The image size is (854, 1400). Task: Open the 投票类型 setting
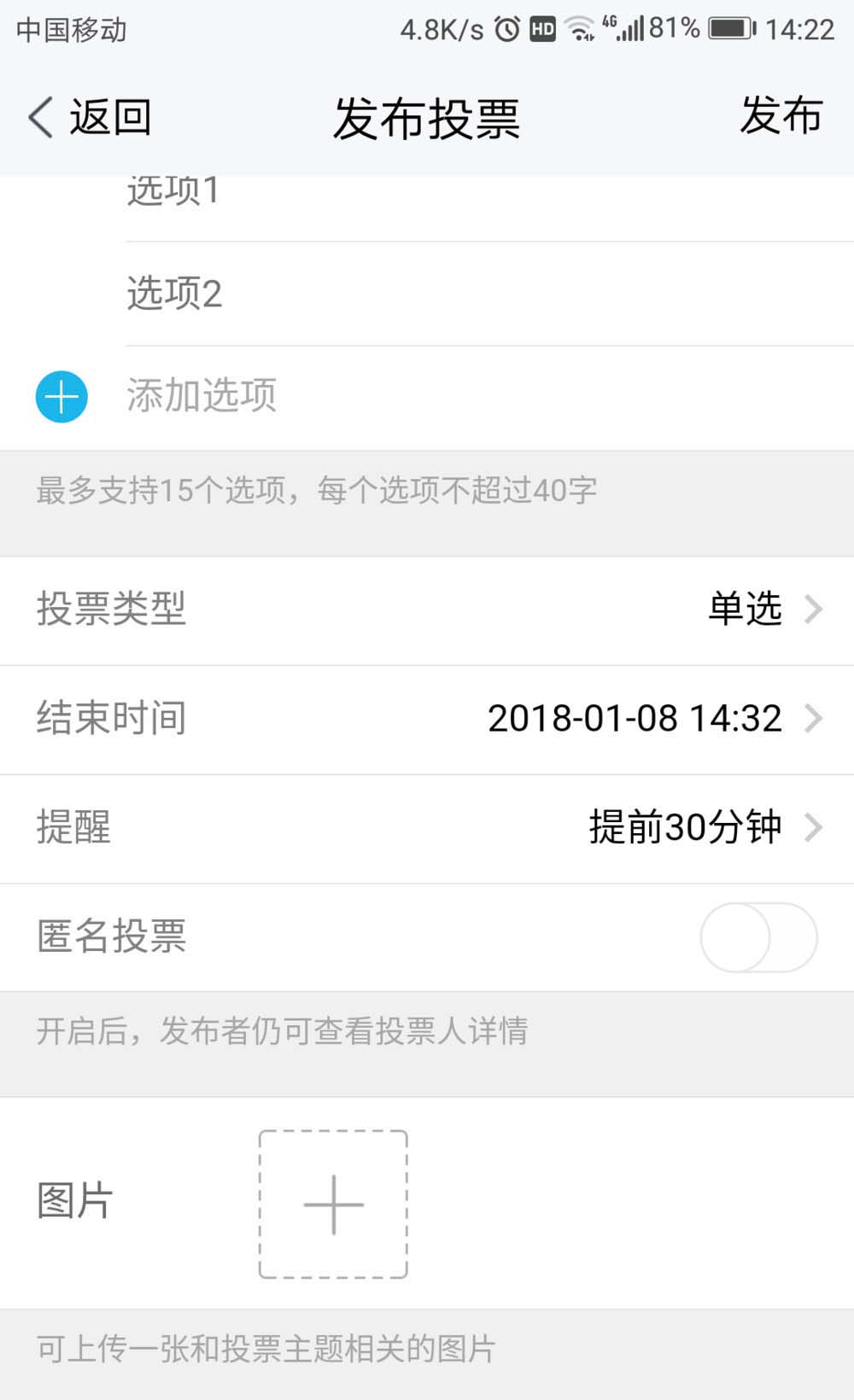(427, 610)
